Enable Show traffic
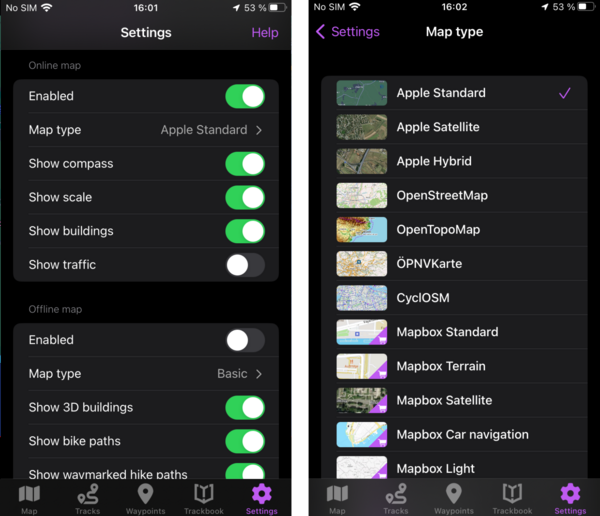Screen dimensions: 600x516 [x=245, y=265]
